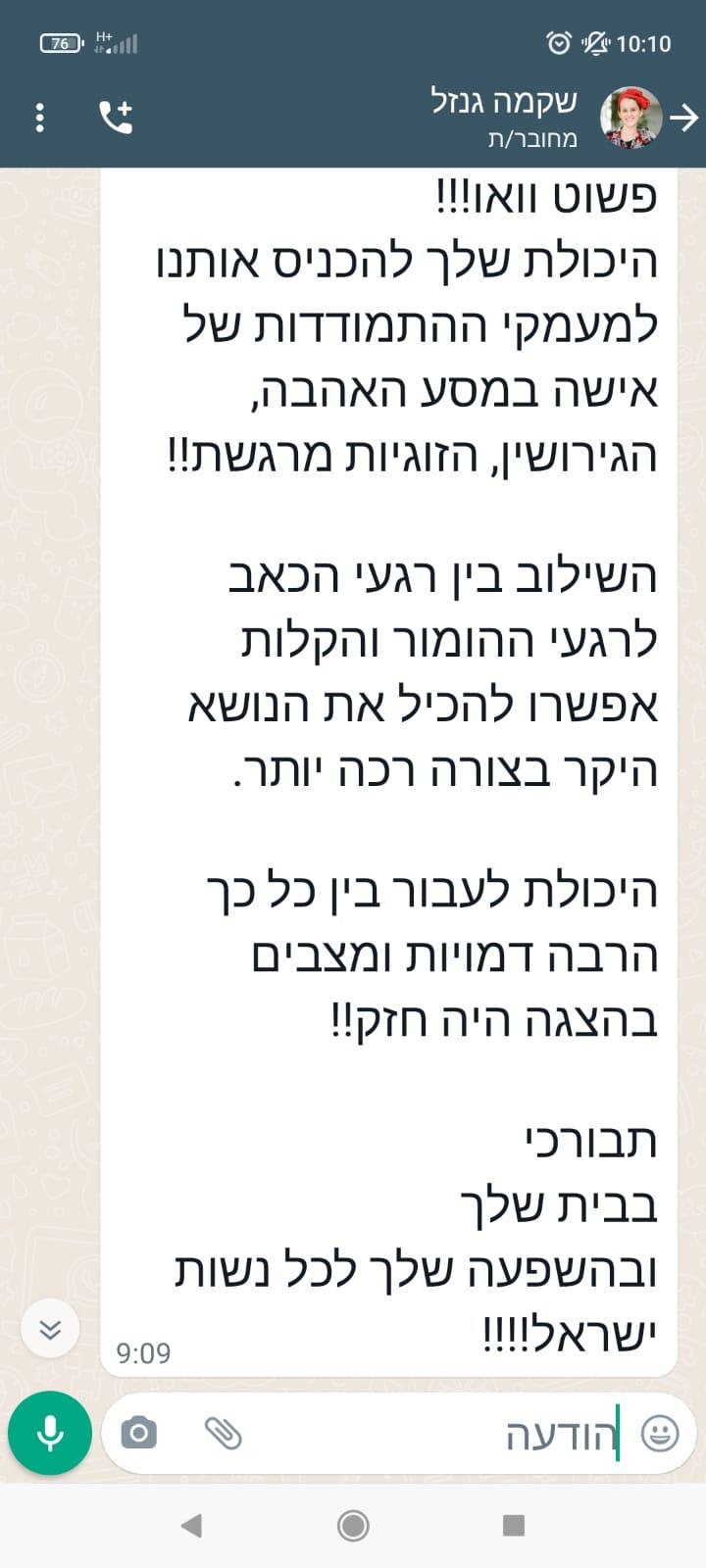
Task: Open שקמה גנזל's profile picture
Action: pyautogui.click(x=630, y=118)
